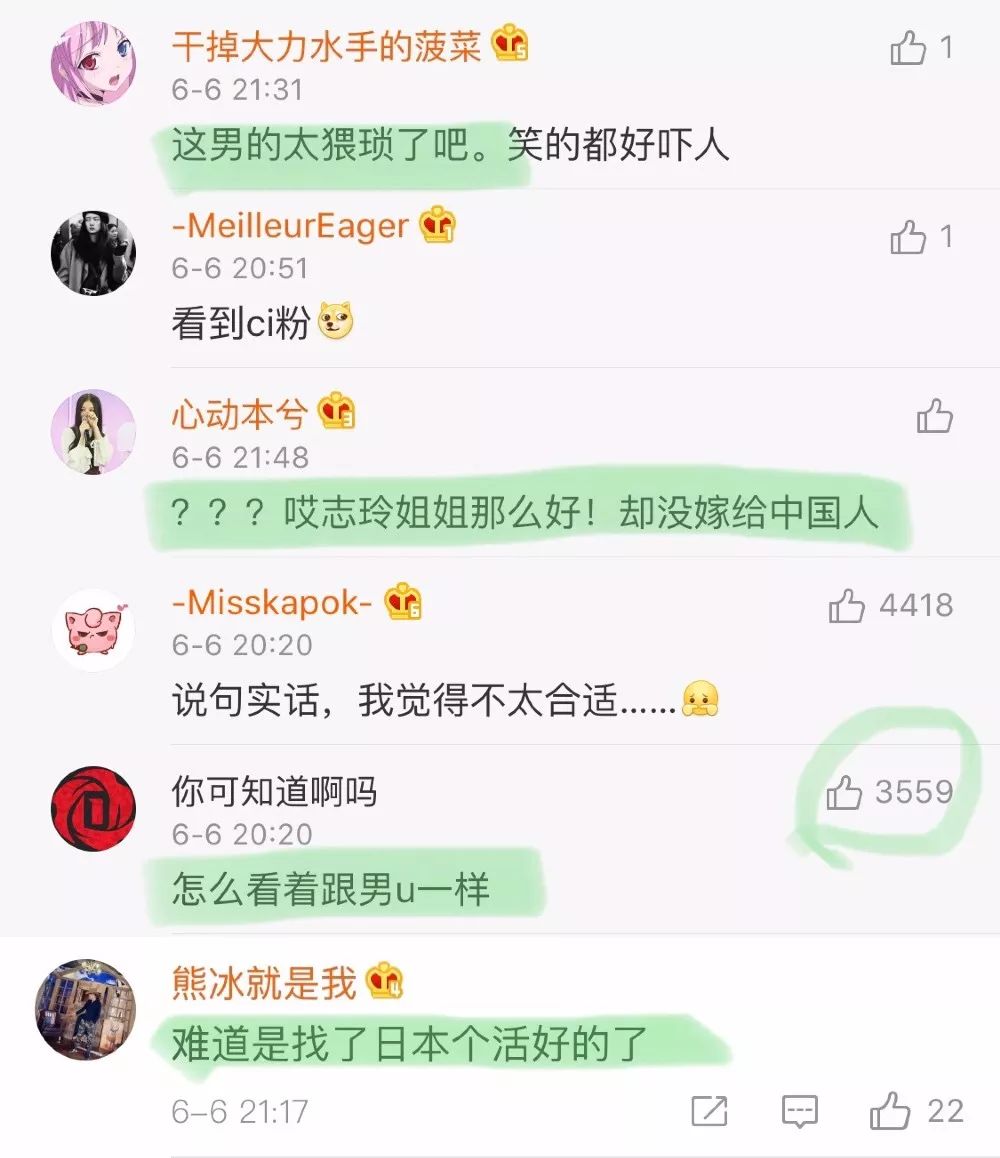Click the level-5 crown badge next to 干掉大力水手的菠菜

click(x=508, y=45)
